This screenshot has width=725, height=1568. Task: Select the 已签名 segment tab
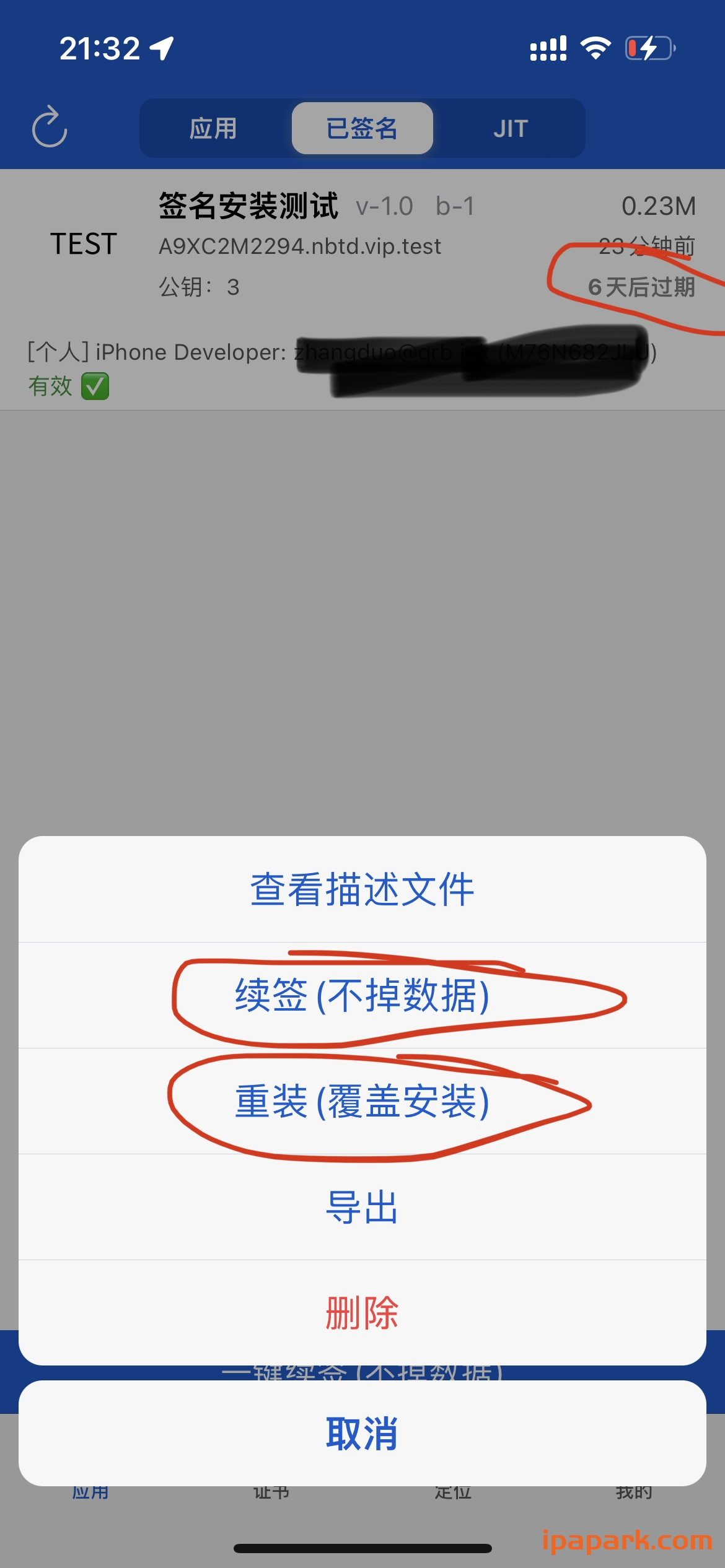coord(362,128)
